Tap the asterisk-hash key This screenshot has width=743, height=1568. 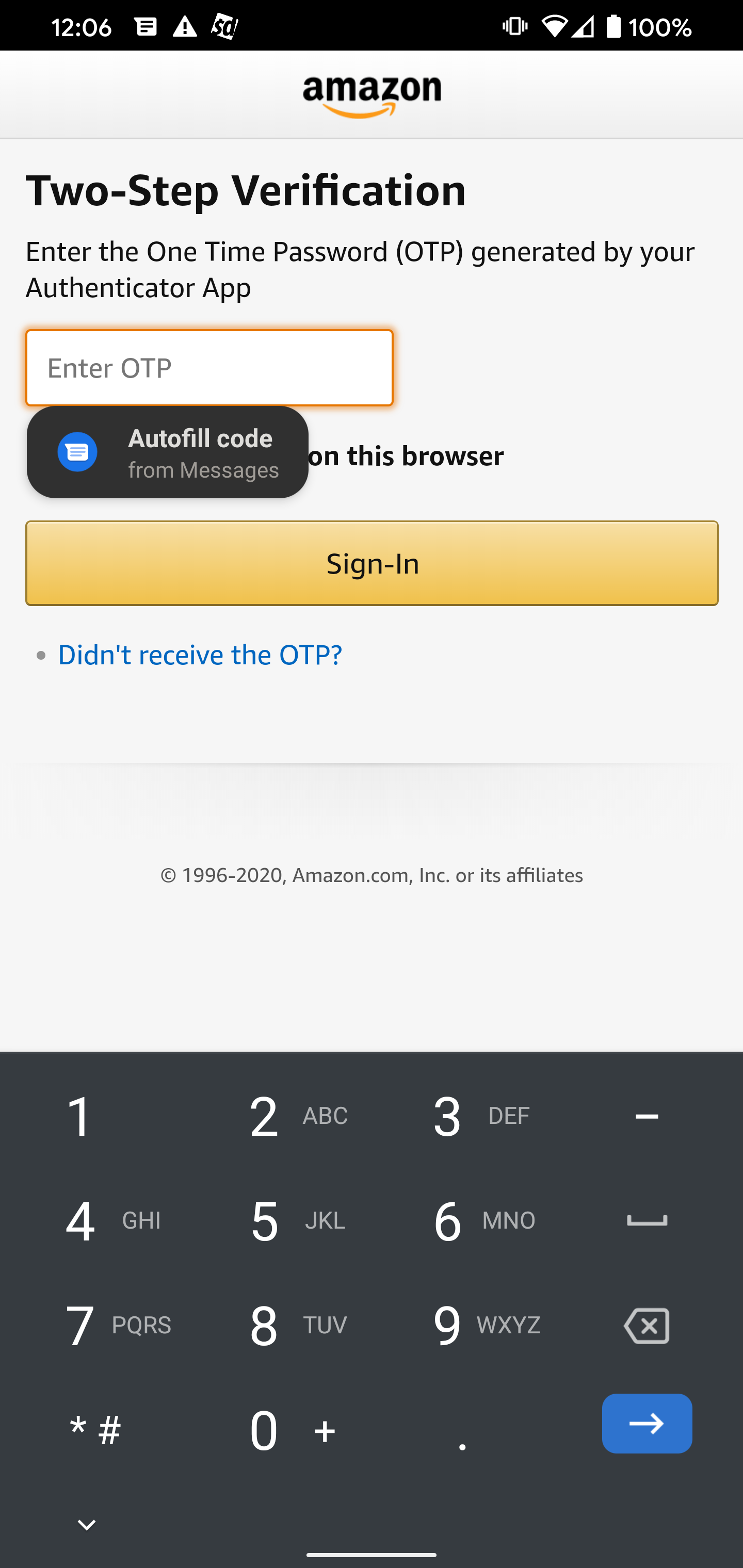click(94, 1430)
